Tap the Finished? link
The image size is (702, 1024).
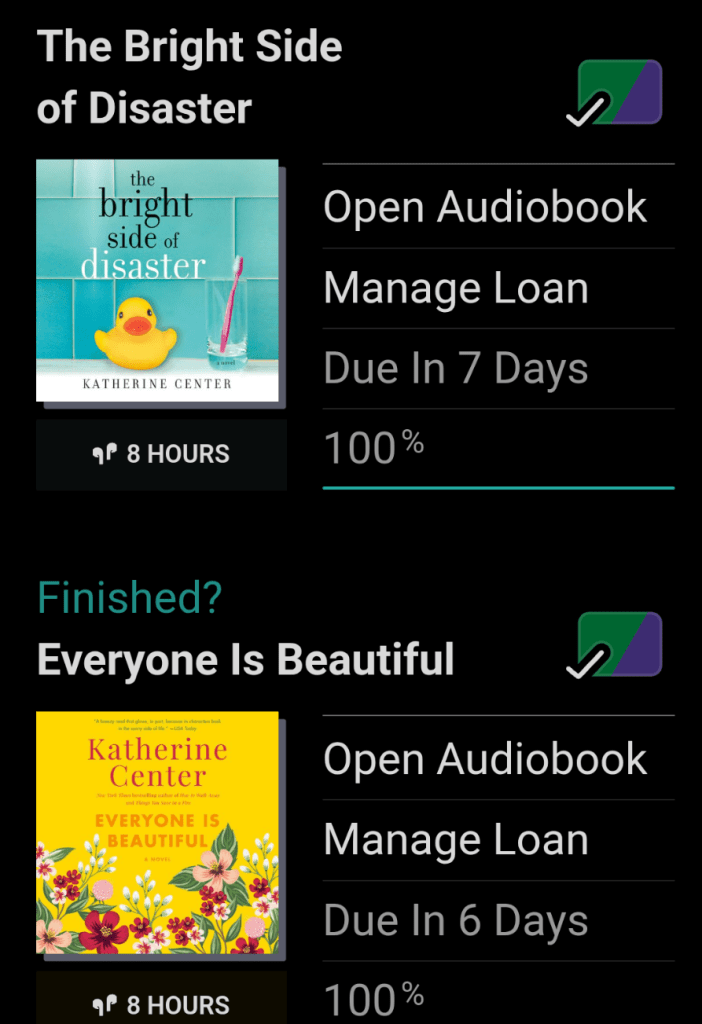130,597
